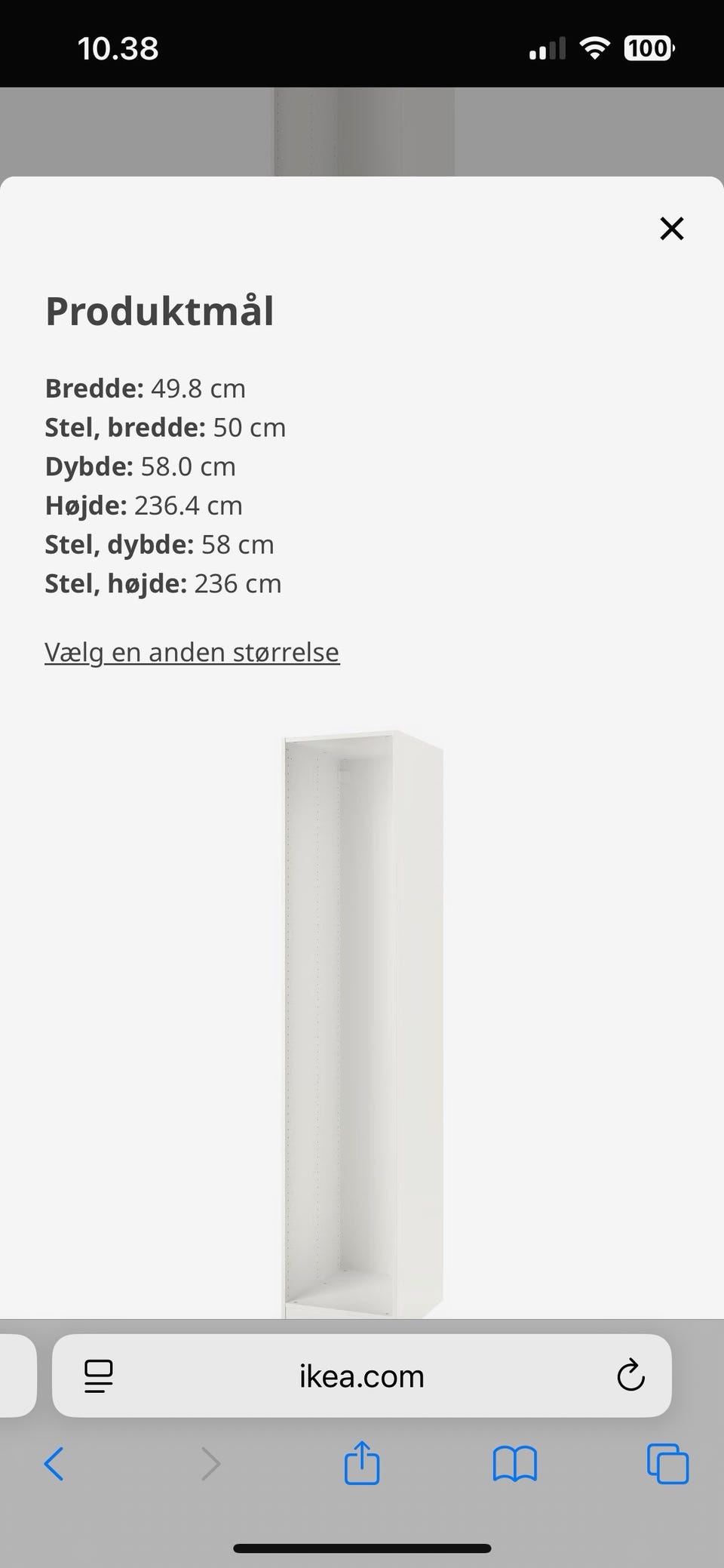Show all open Safari tabs

(668, 1464)
